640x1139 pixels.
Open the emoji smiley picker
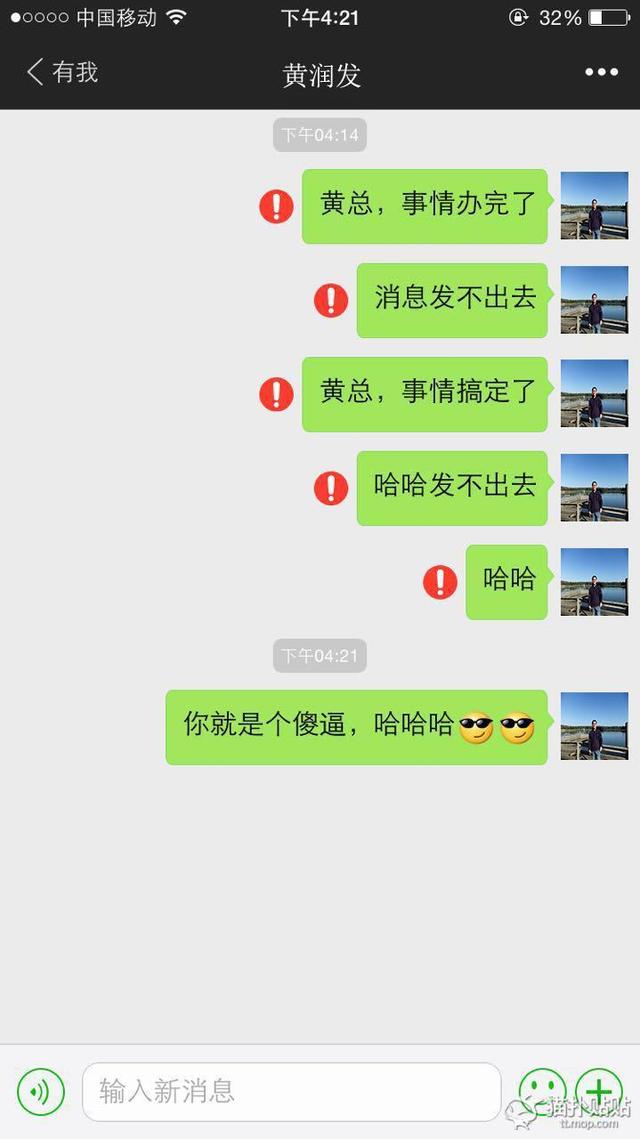click(x=541, y=1090)
